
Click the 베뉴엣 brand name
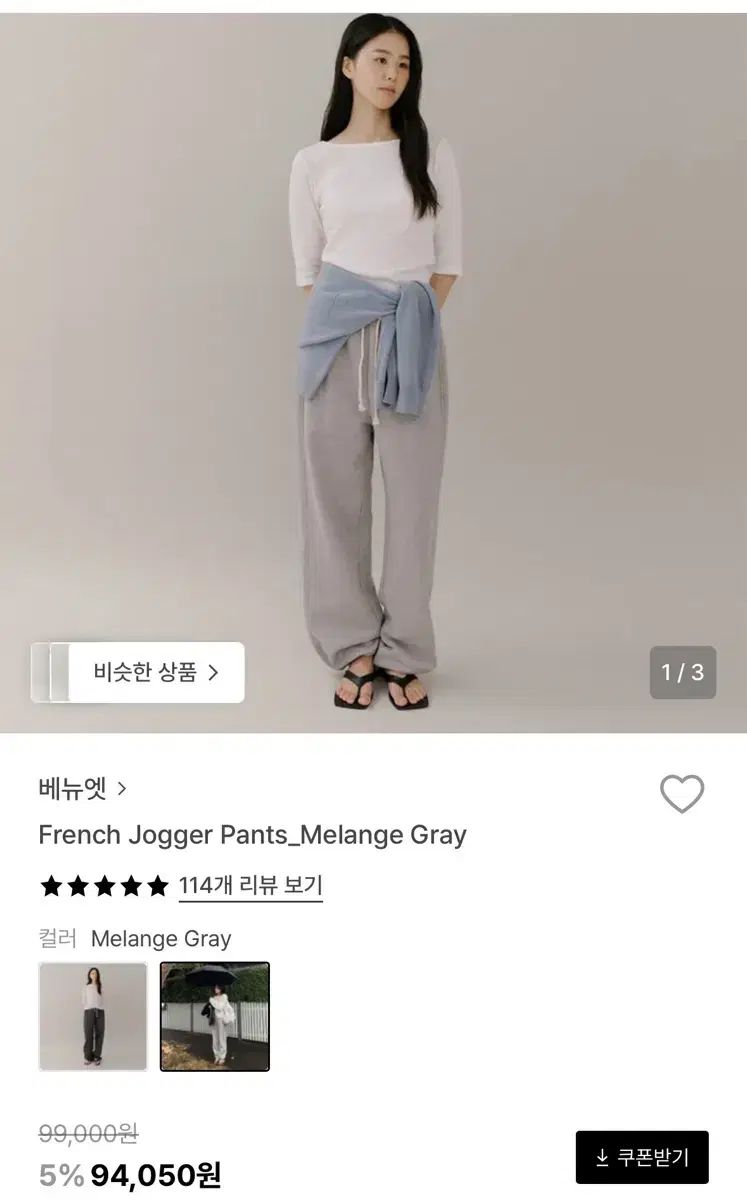(x=70, y=789)
